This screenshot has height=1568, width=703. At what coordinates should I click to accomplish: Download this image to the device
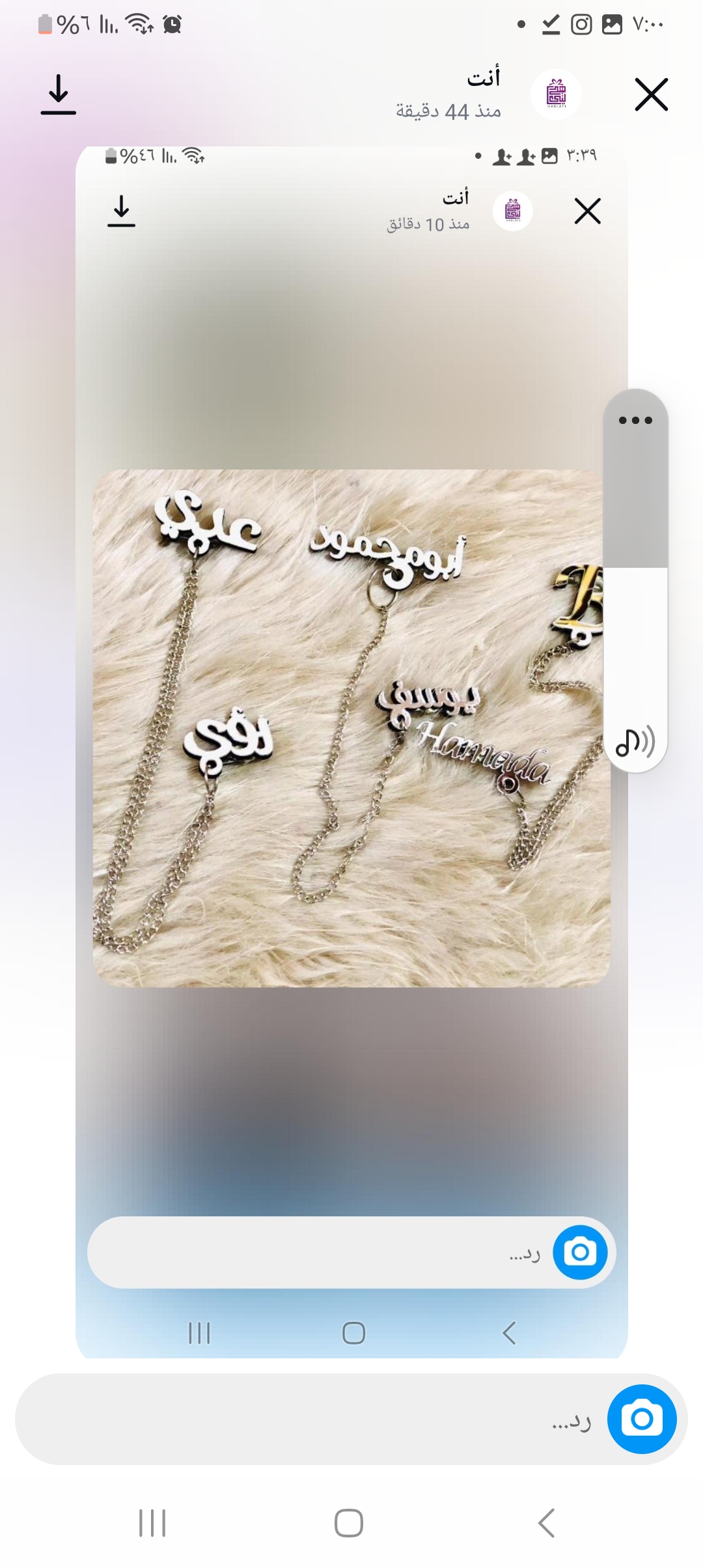pos(59,95)
